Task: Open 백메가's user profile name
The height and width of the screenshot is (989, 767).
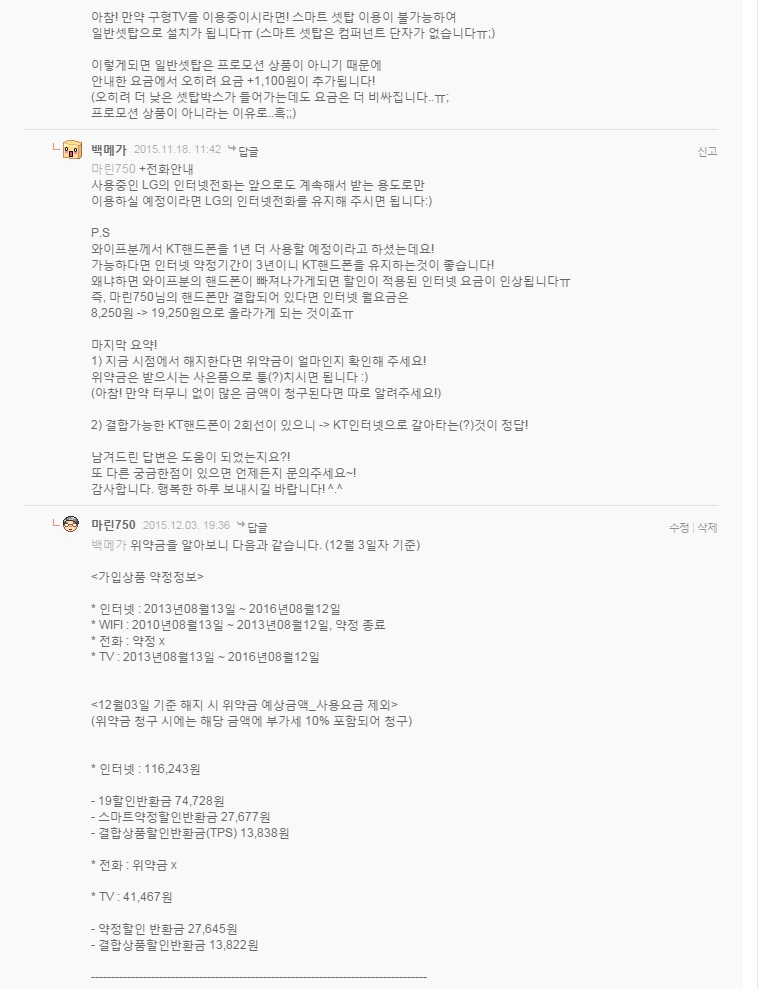Action: [108, 150]
